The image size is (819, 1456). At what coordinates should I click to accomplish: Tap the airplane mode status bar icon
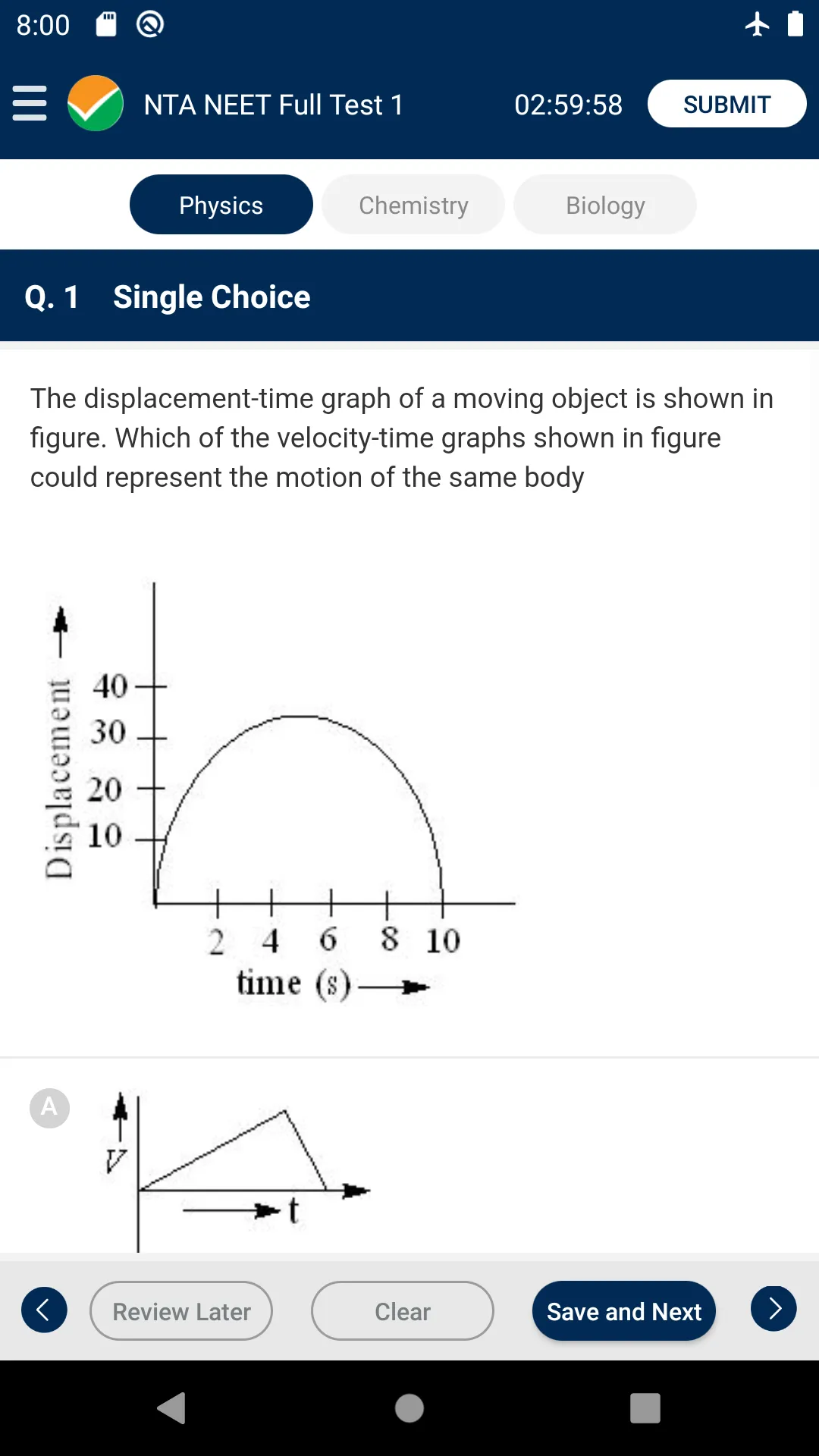coord(758,24)
